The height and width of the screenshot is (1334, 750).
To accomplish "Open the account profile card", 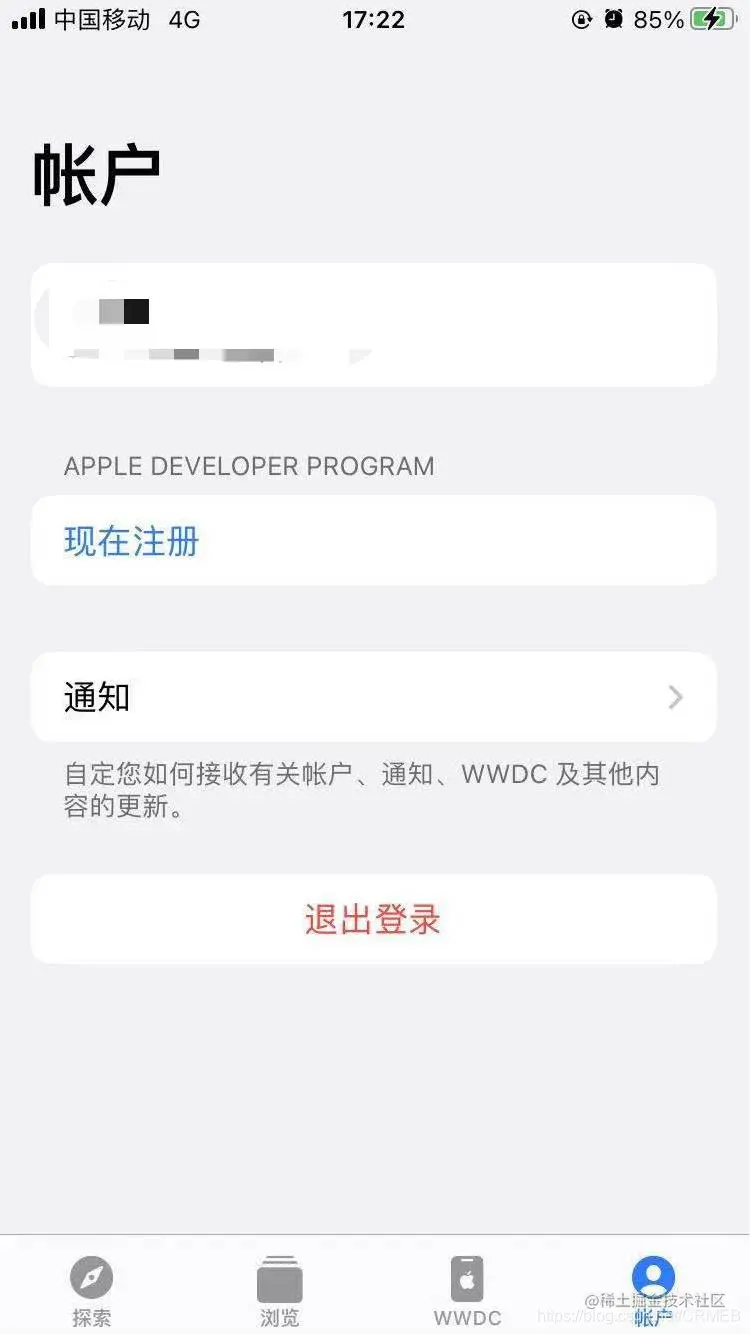I will (x=373, y=323).
